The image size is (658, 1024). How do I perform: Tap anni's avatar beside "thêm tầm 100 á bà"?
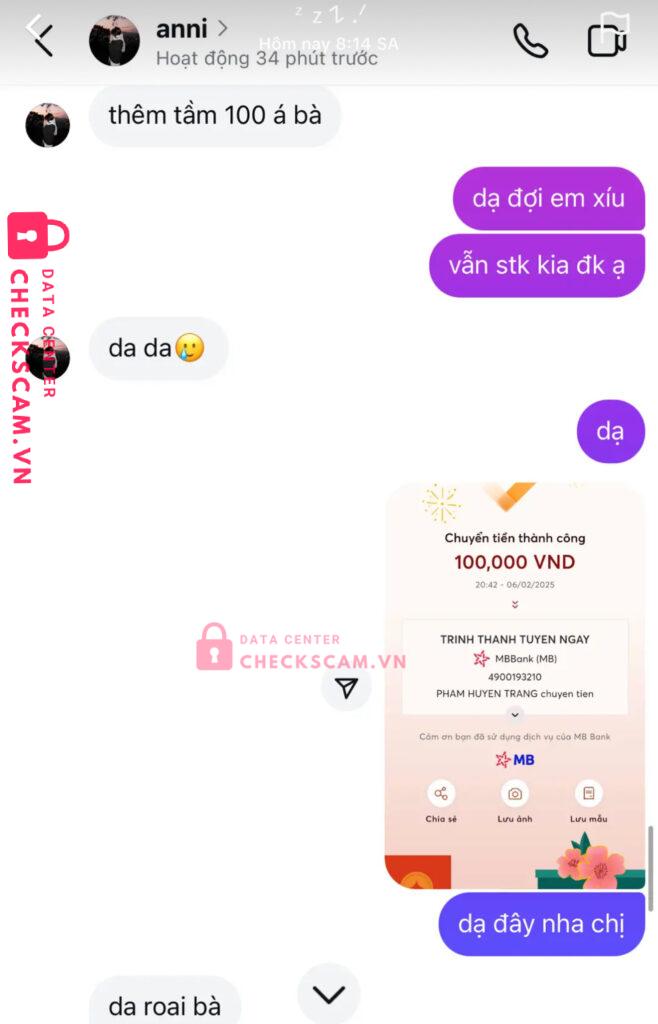[x=47, y=125]
